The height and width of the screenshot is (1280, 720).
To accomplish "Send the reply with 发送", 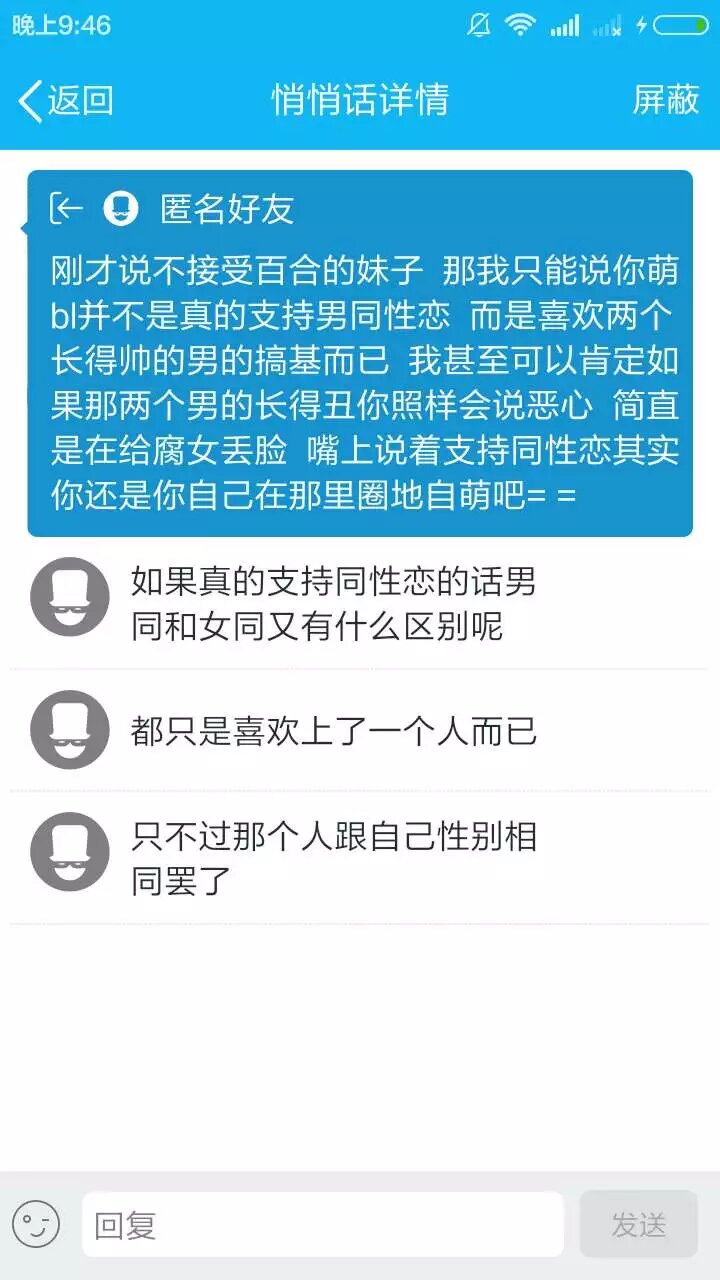I will (x=638, y=1224).
